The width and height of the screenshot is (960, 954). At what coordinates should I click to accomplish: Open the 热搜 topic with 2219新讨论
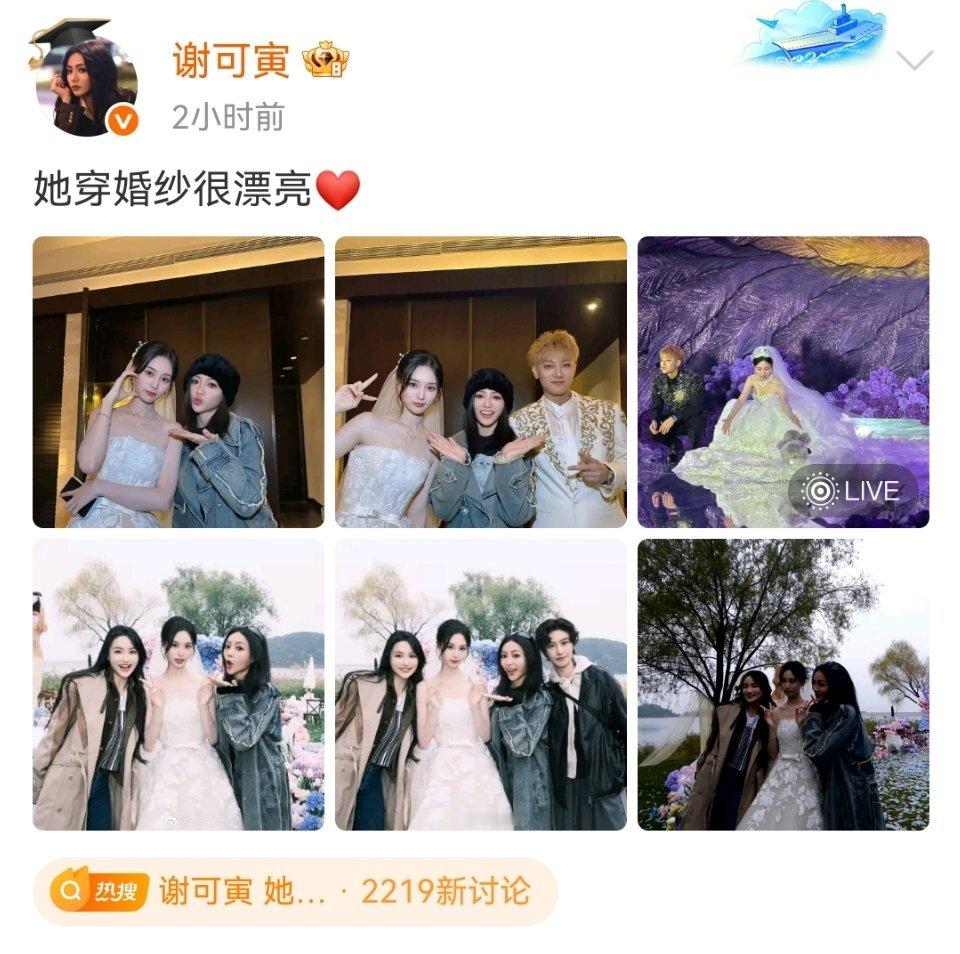pos(295,891)
